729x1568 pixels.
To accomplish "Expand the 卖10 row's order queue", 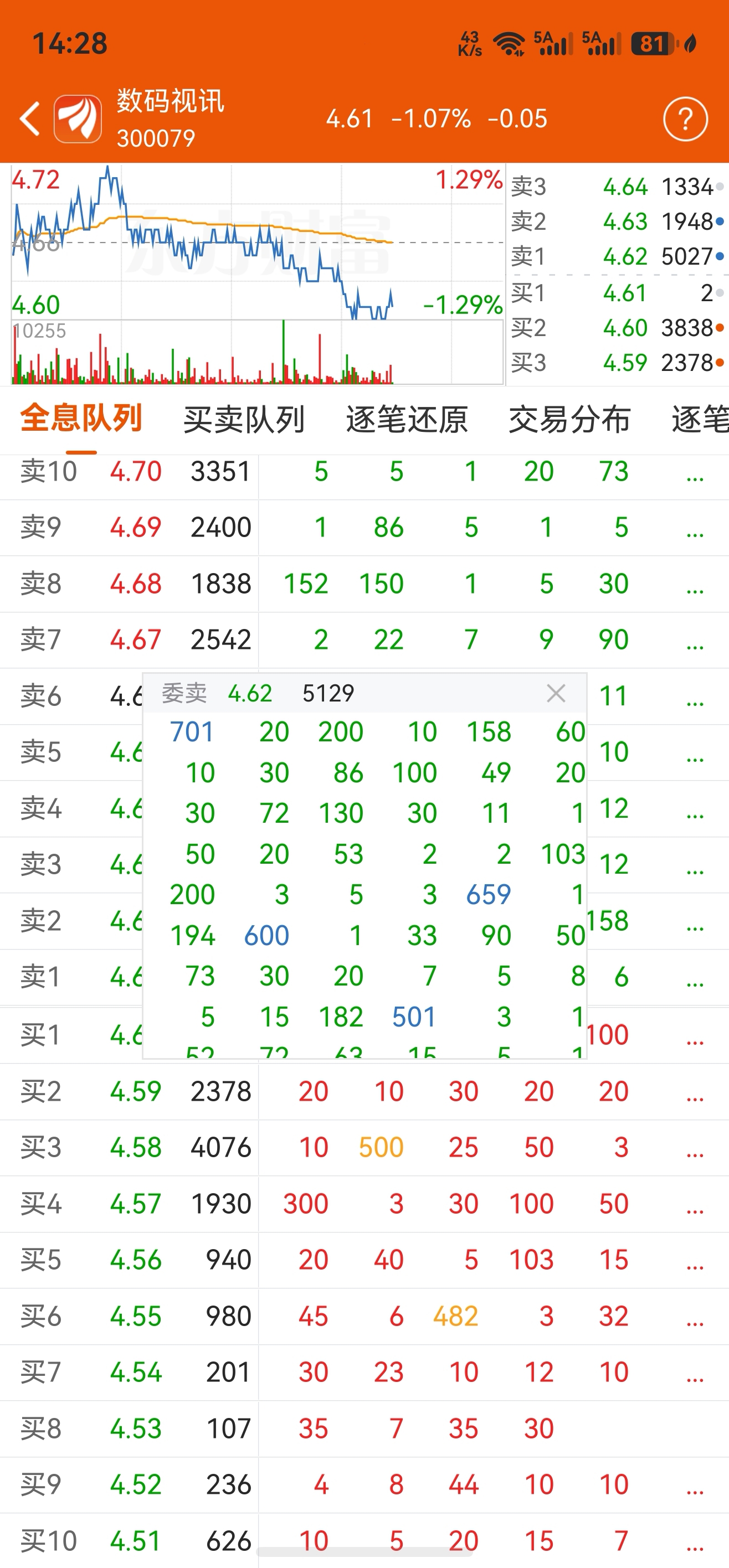I will pyautogui.click(x=695, y=472).
